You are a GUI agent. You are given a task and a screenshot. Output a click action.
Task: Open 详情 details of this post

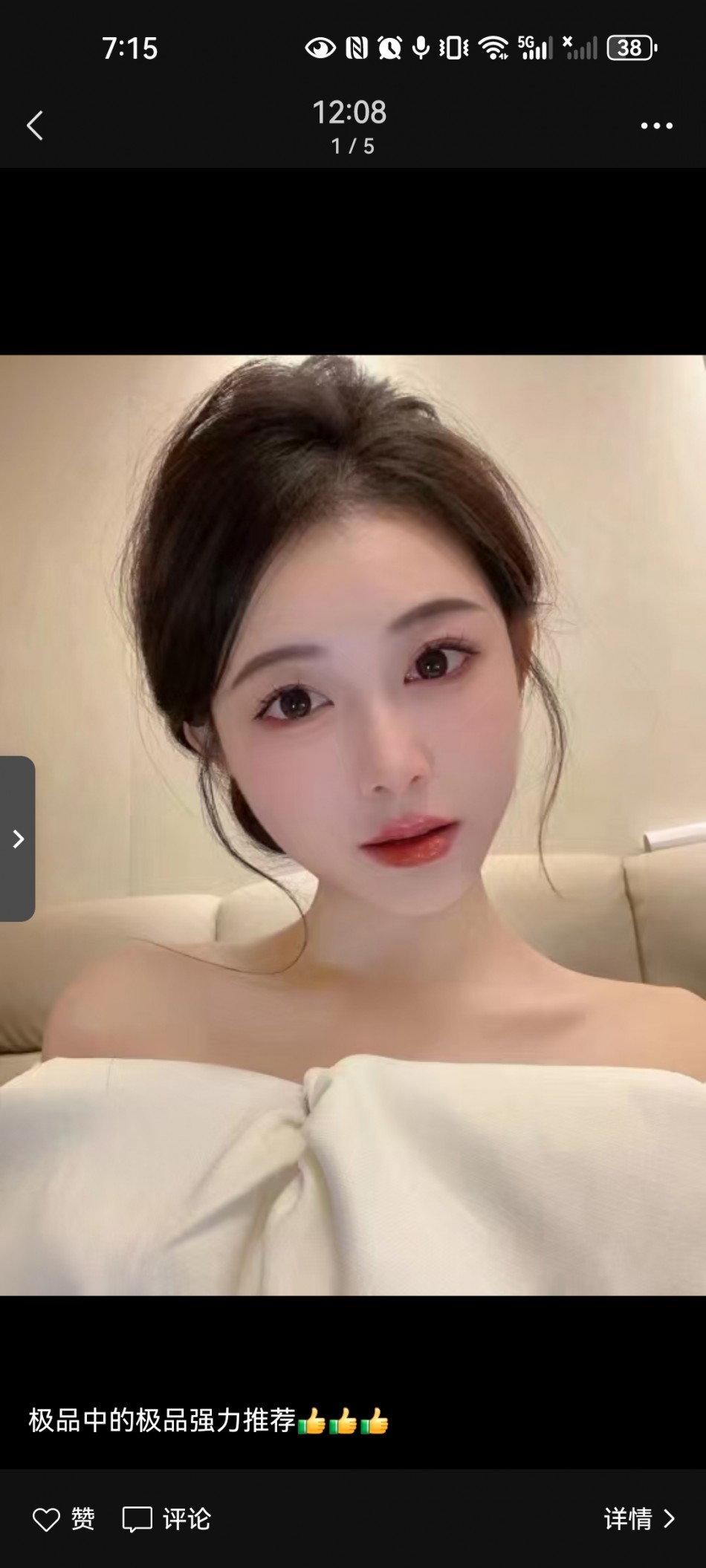click(638, 1519)
